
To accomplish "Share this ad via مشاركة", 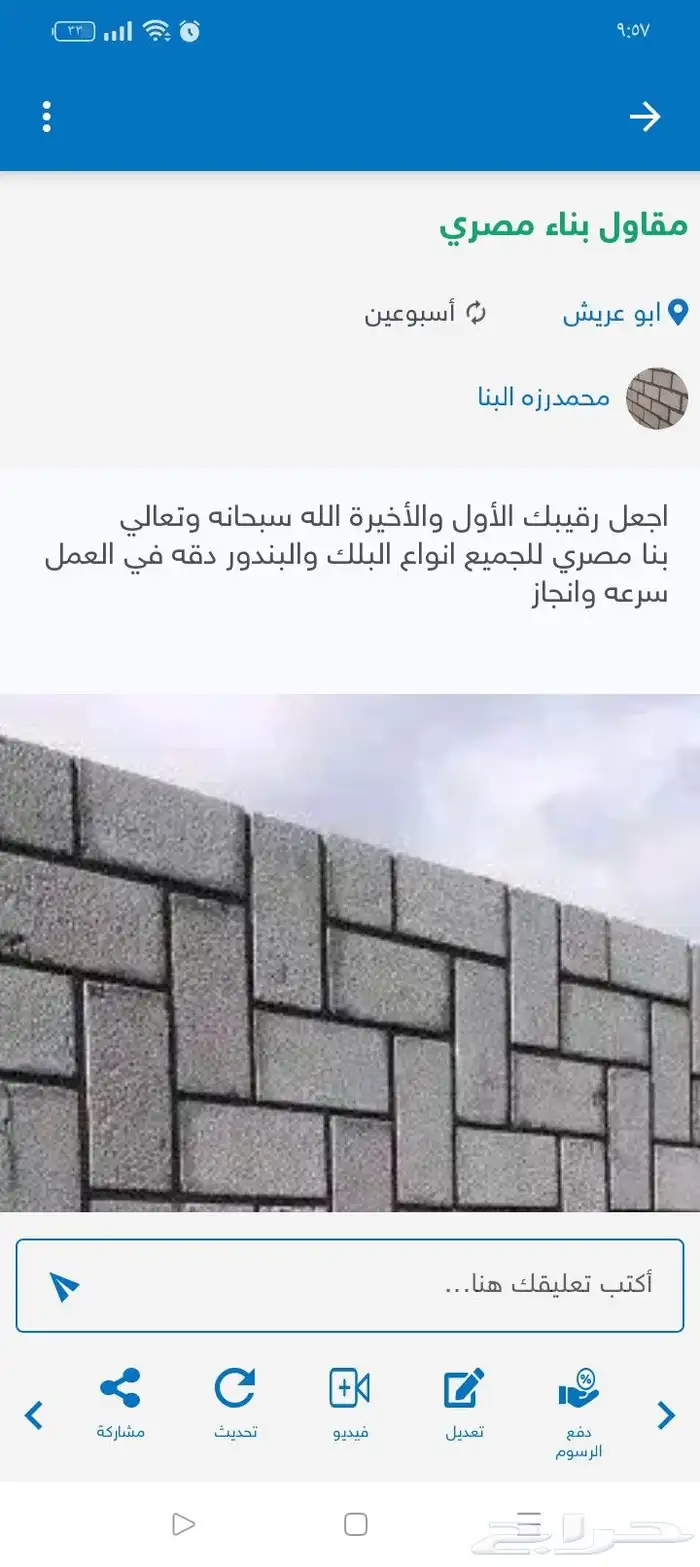I will pyautogui.click(x=121, y=1402).
